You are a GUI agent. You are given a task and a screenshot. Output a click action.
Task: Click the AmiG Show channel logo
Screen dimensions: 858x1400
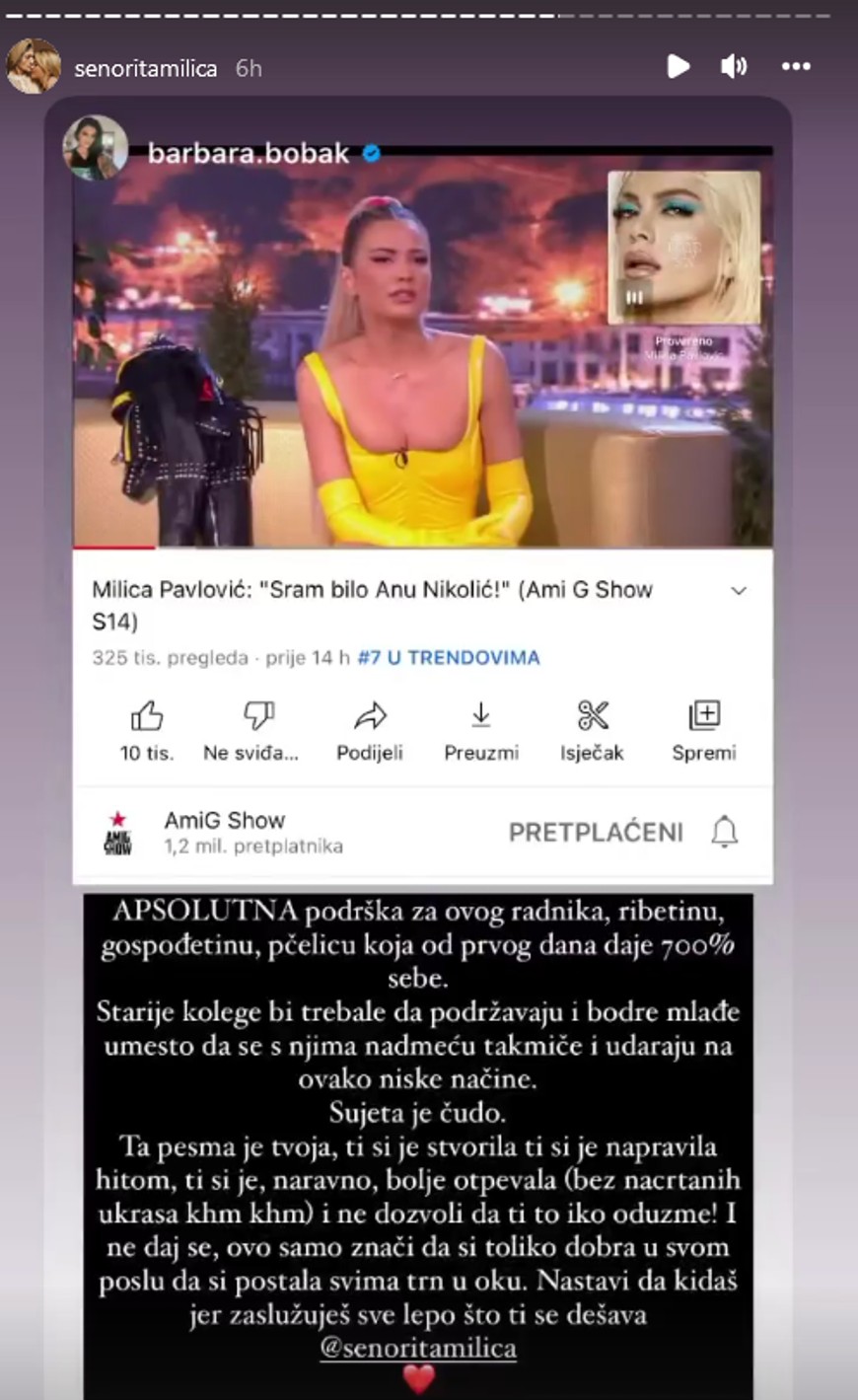pyautogui.click(x=117, y=831)
